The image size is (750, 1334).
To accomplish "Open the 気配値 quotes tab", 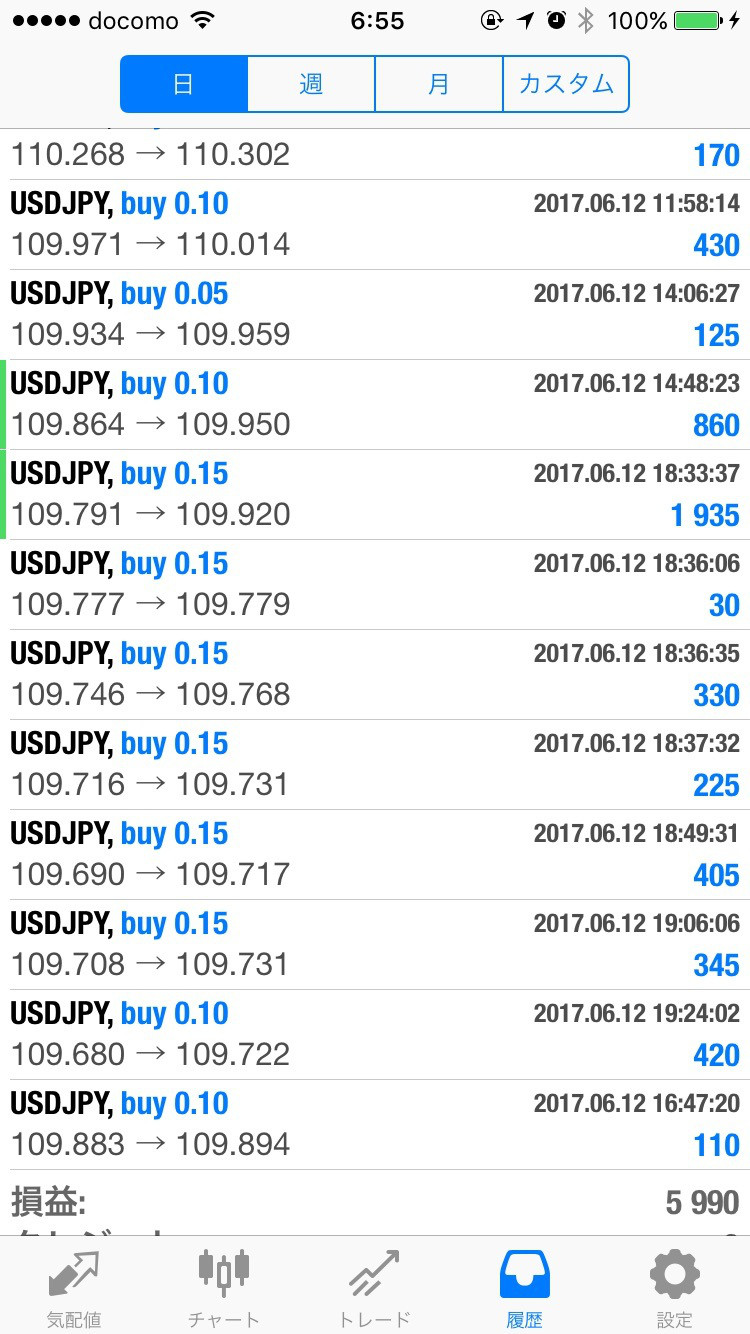I will click(x=75, y=1286).
